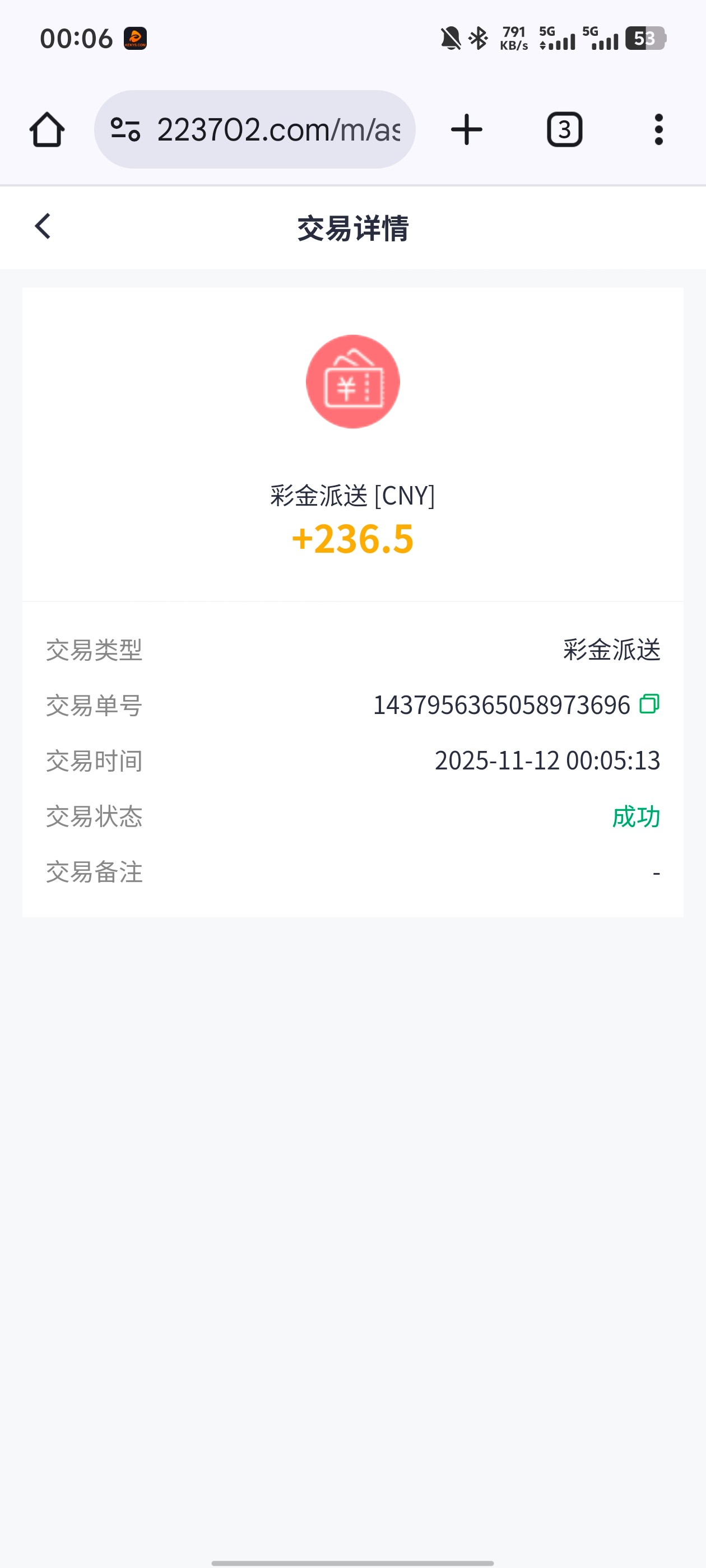Viewport: 706px width, 1568px height.
Task: Open the browser home page
Action: tap(47, 130)
